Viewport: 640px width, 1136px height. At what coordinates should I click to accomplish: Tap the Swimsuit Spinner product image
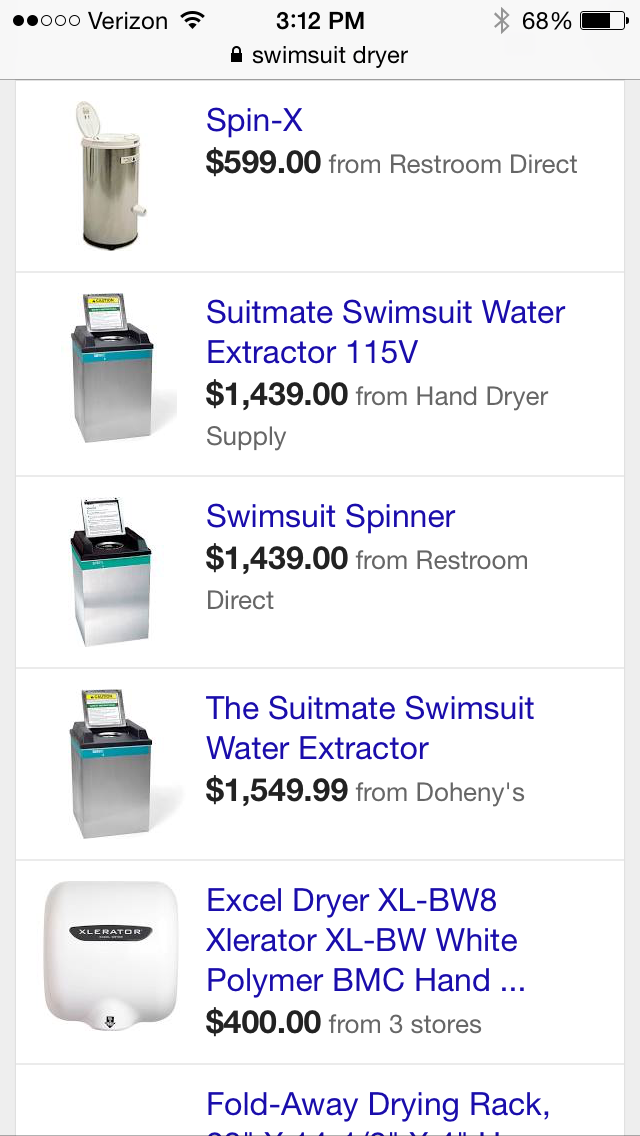coord(110,570)
